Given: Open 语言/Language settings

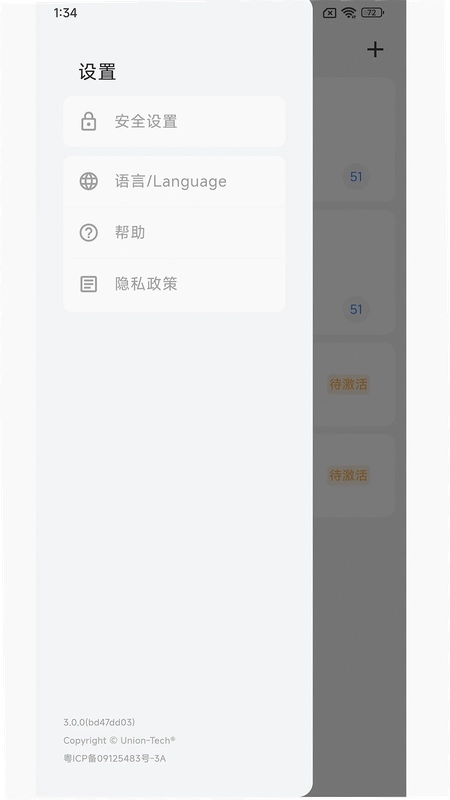Looking at the screenshot, I should pyautogui.click(x=174, y=182).
